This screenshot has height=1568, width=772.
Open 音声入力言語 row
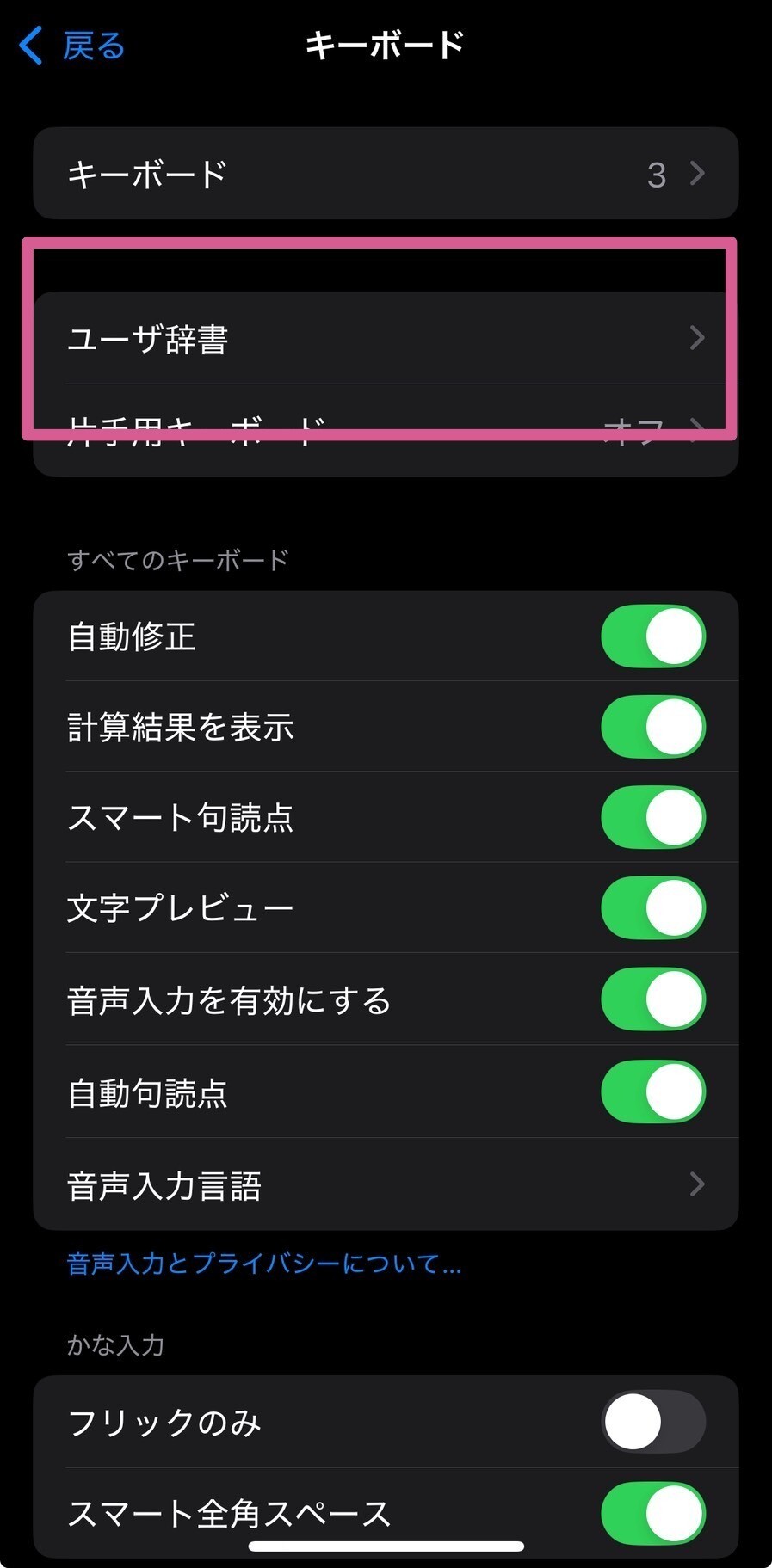386,1184
